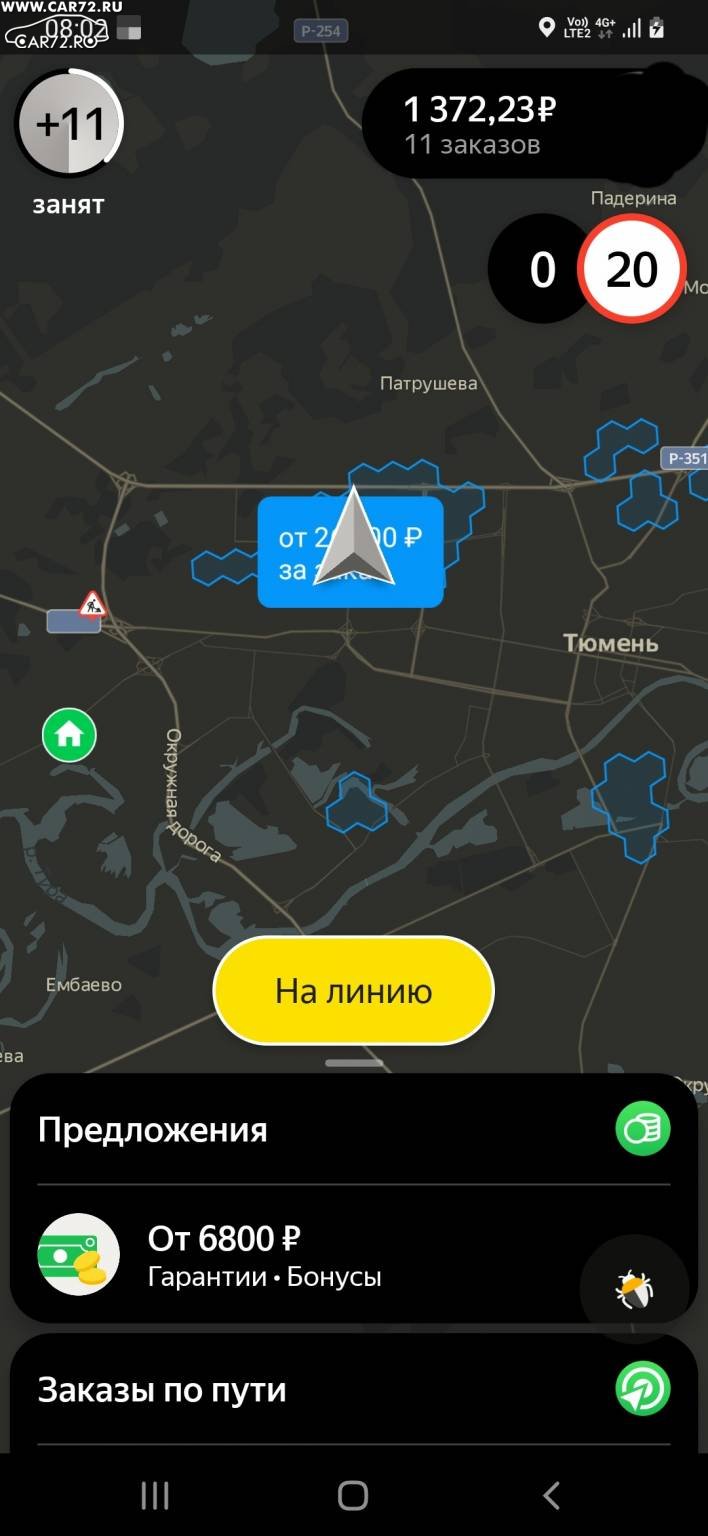Open the +11 busy status avatar
Screen dimensions: 708x1536
point(68,124)
